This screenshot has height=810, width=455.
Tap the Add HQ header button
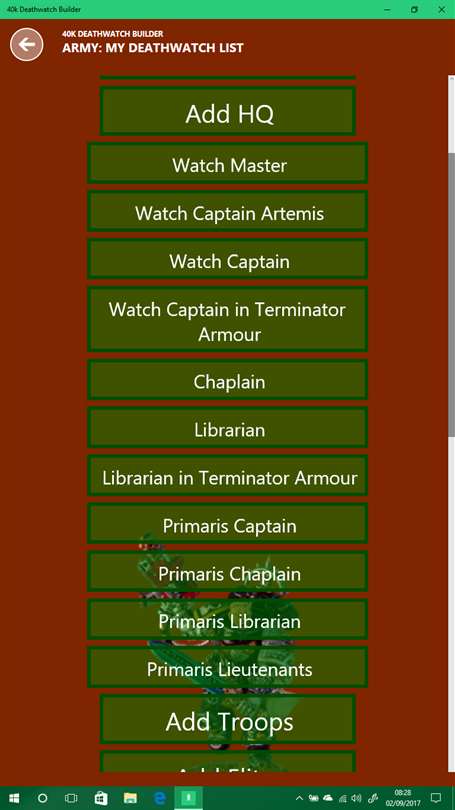tap(228, 112)
